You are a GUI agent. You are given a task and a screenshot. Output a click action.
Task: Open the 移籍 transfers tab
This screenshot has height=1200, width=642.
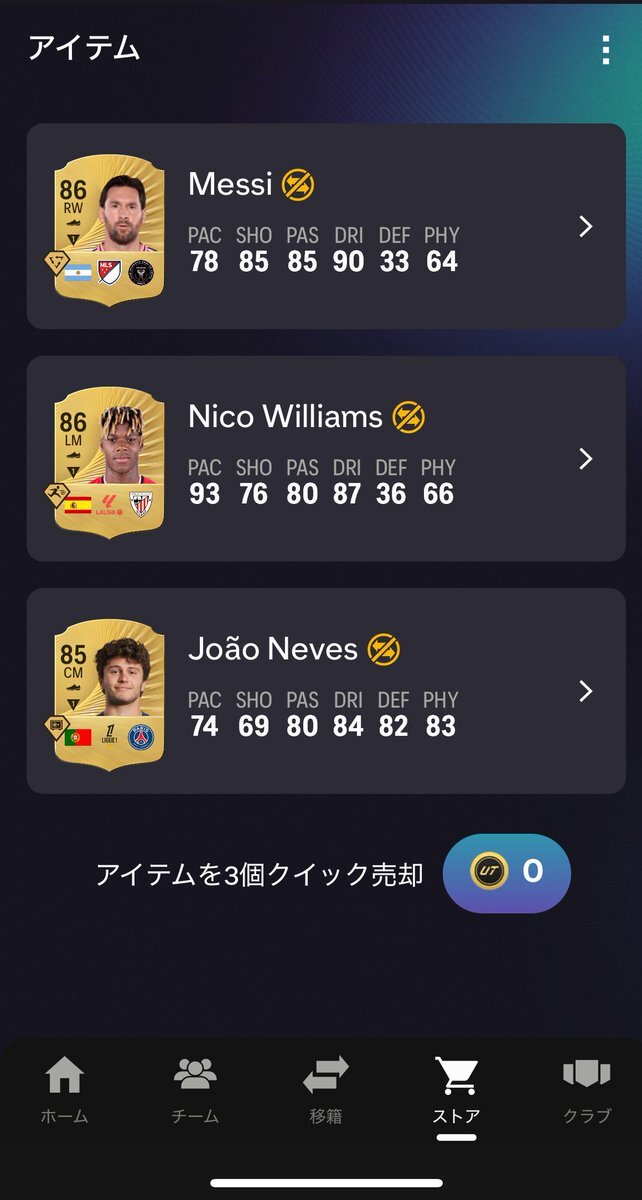tap(326, 1090)
